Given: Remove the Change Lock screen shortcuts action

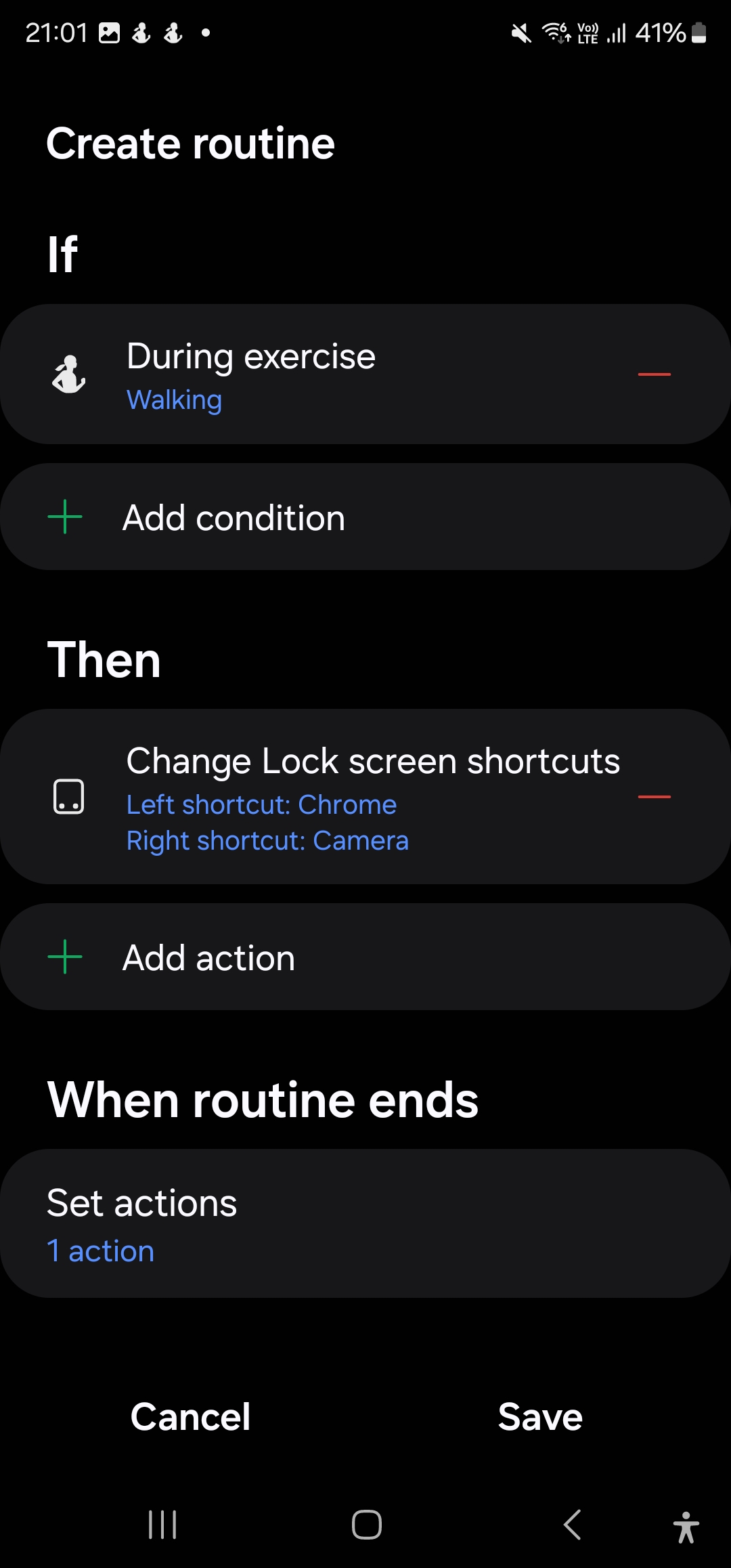Looking at the screenshot, I should click(654, 797).
